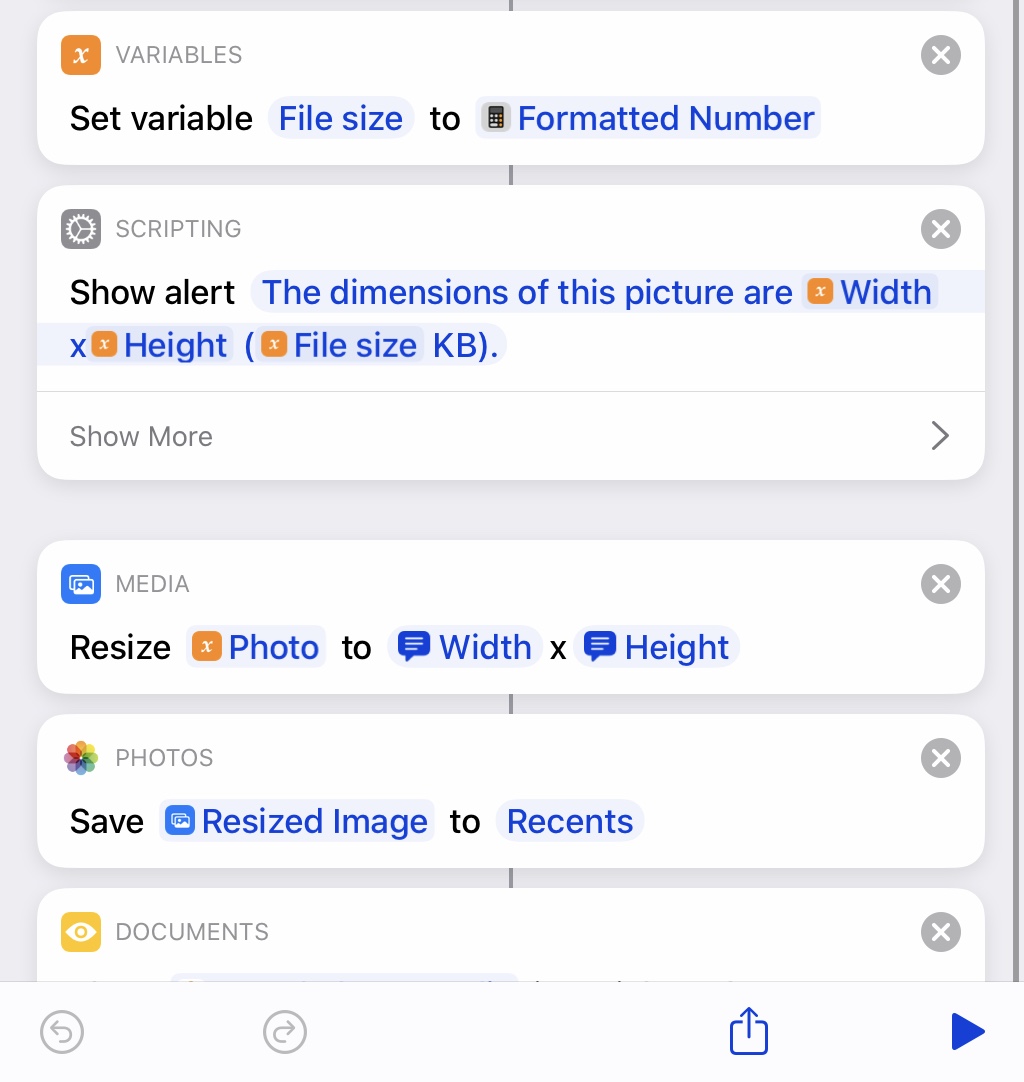The width and height of the screenshot is (1024, 1082).
Task: Undo the last change
Action: (62, 1031)
